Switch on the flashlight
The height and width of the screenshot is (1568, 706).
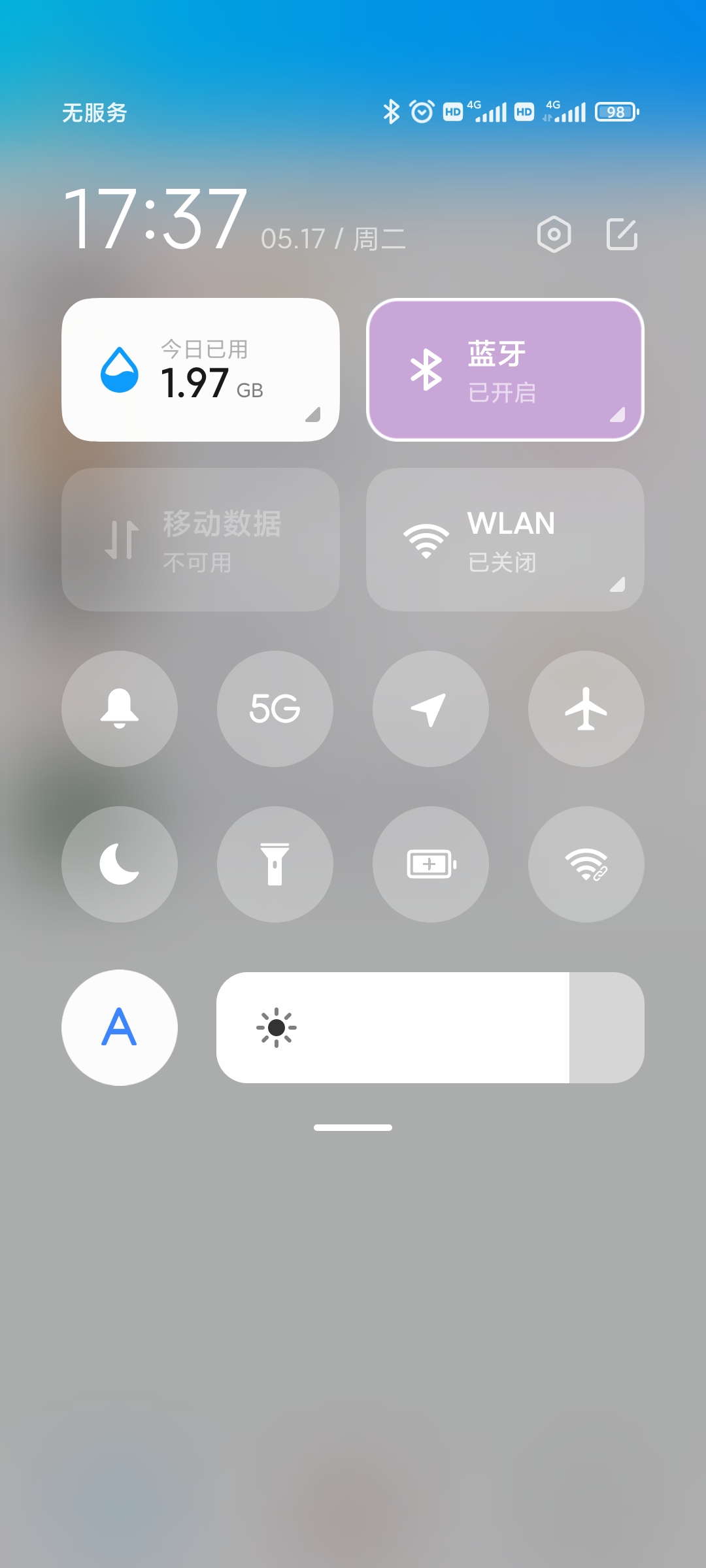(x=275, y=864)
